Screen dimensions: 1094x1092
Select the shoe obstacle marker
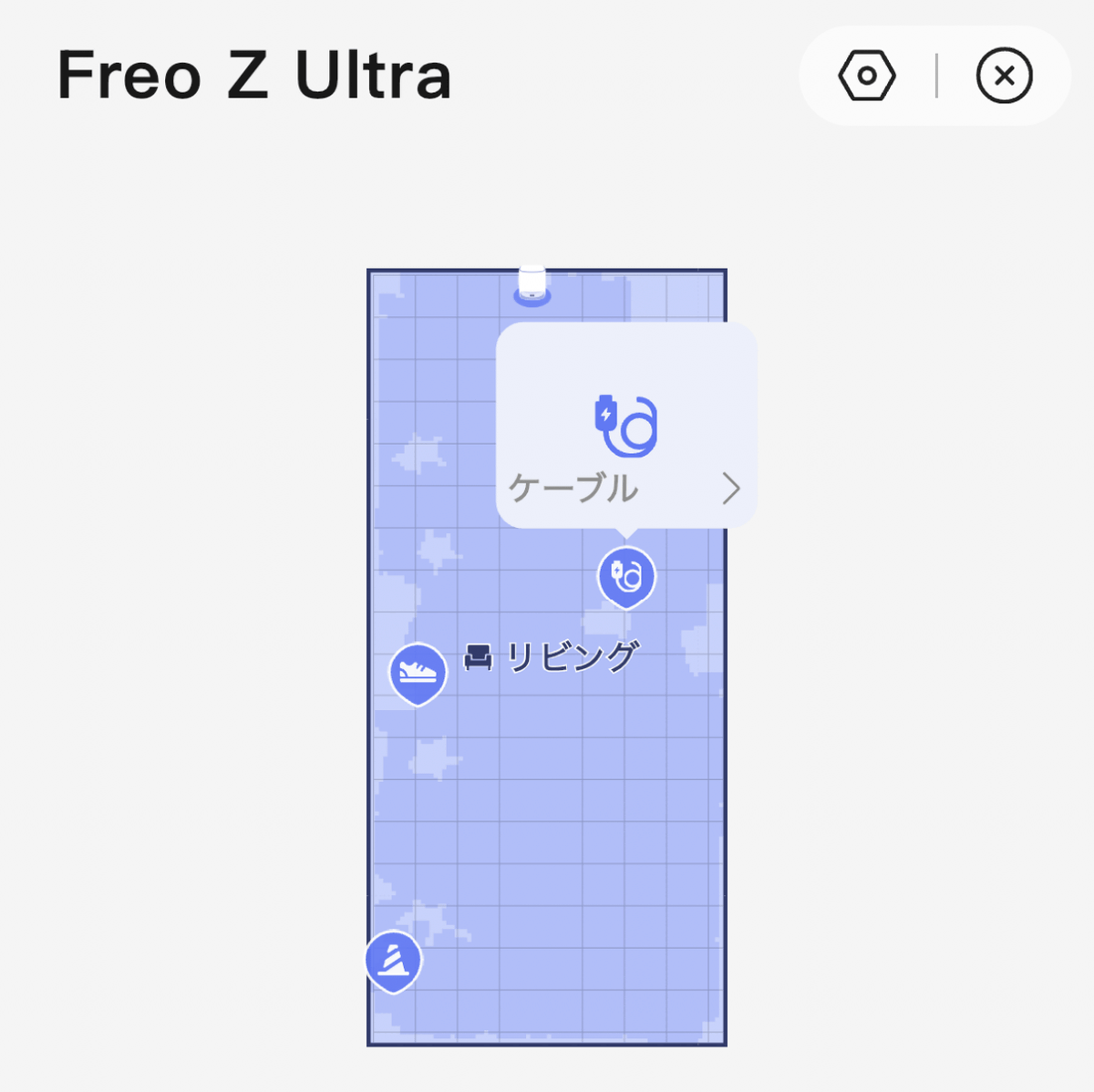click(418, 673)
